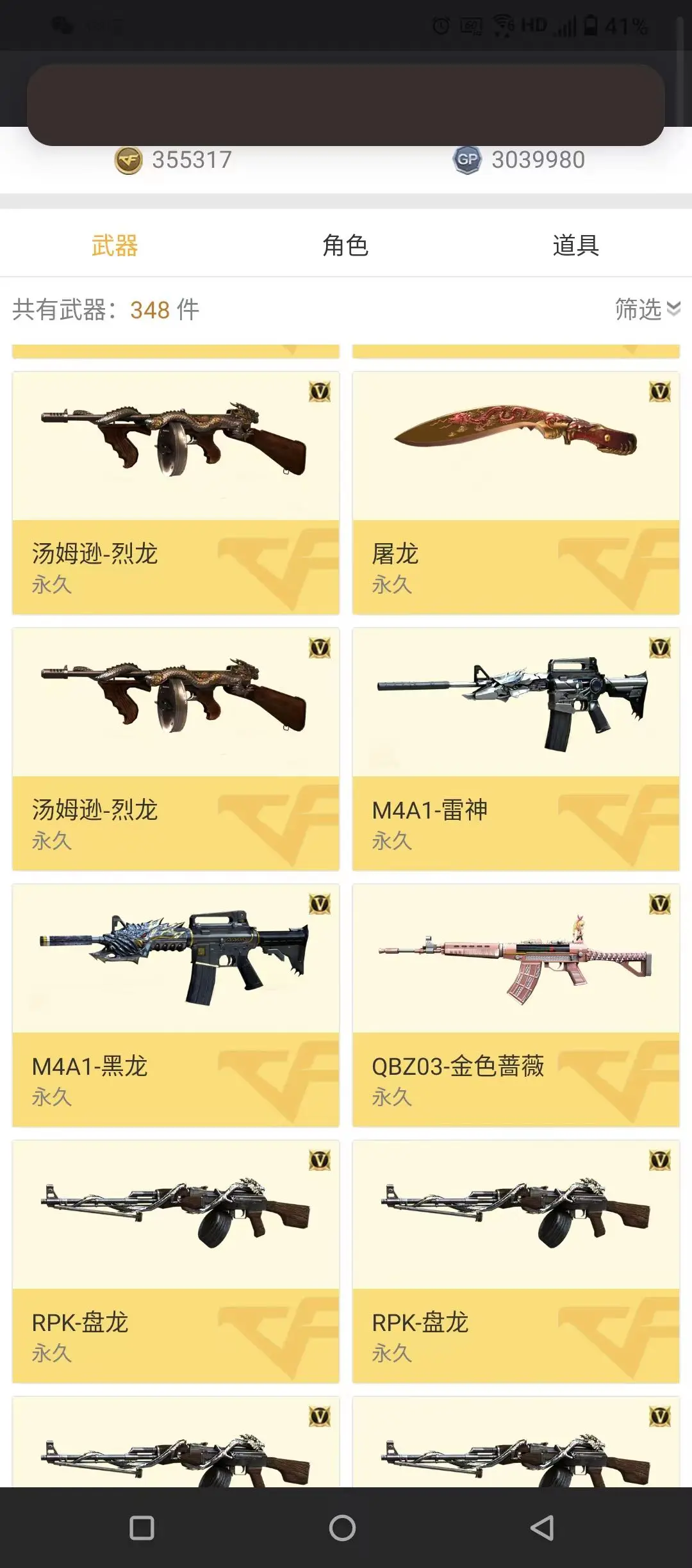Tap the system back button
The width and height of the screenshot is (692, 1568).
tap(542, 1528)
